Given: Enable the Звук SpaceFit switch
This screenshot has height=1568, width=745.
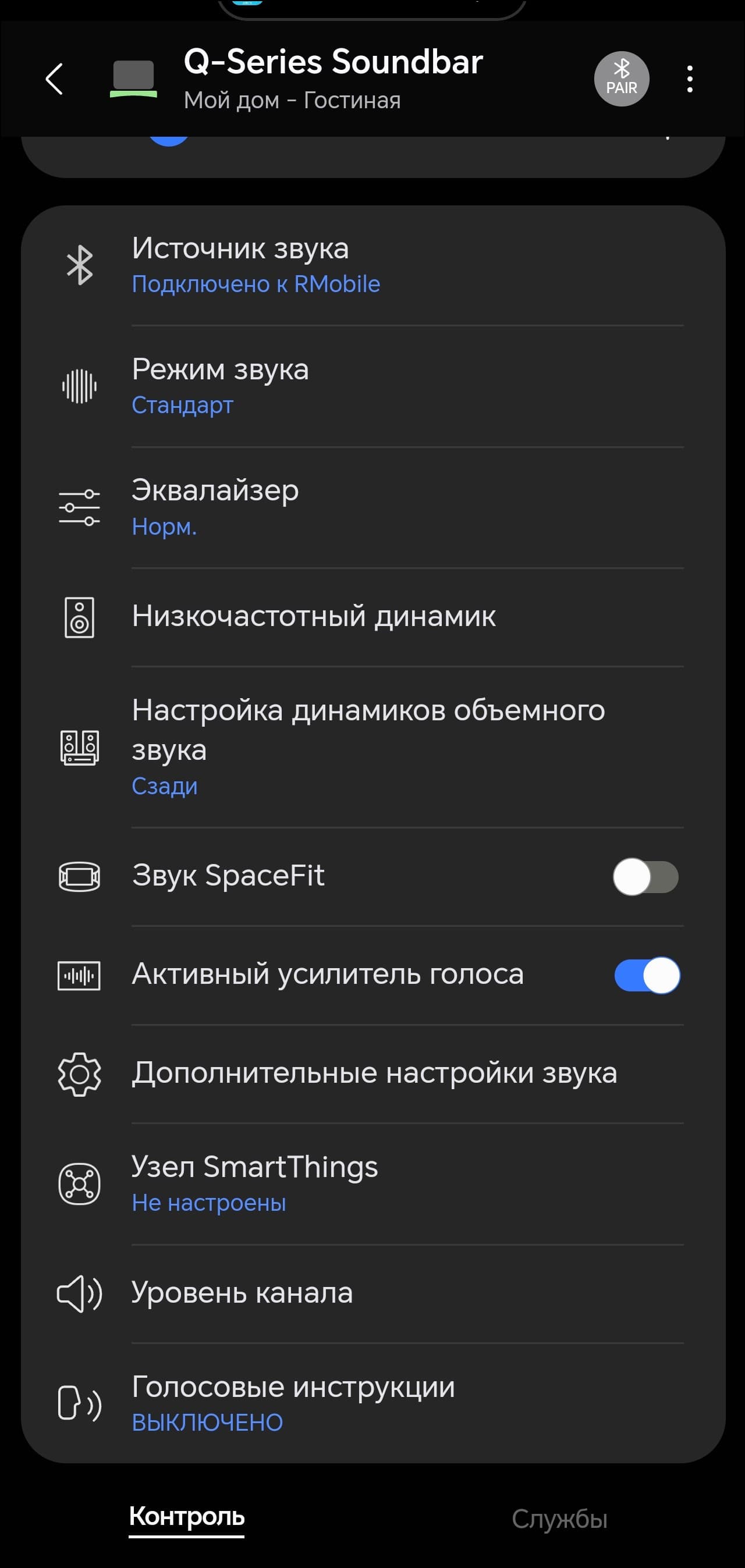Looking at the screenshot, I should [645, 877].
